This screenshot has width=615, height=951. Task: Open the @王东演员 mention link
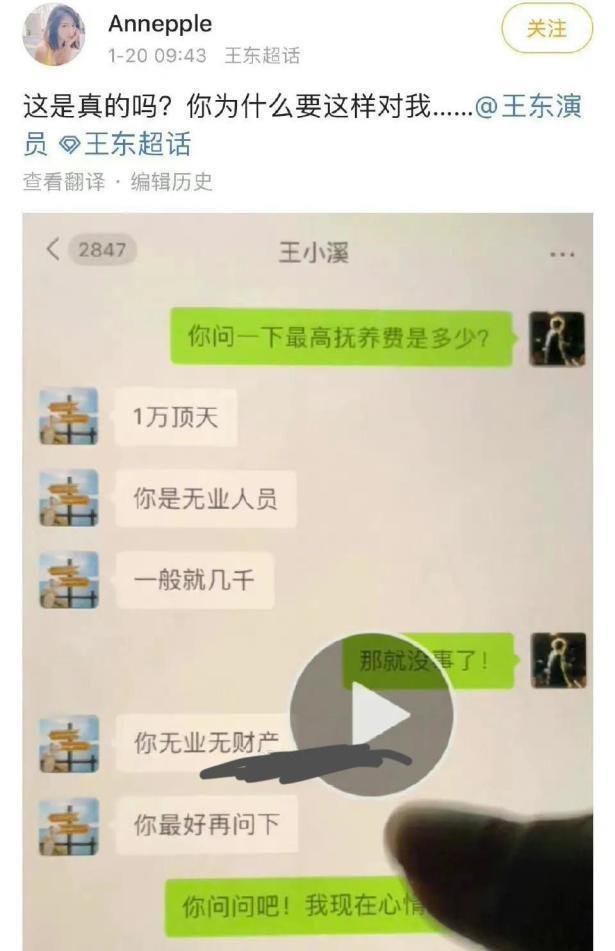click(528, 108)
